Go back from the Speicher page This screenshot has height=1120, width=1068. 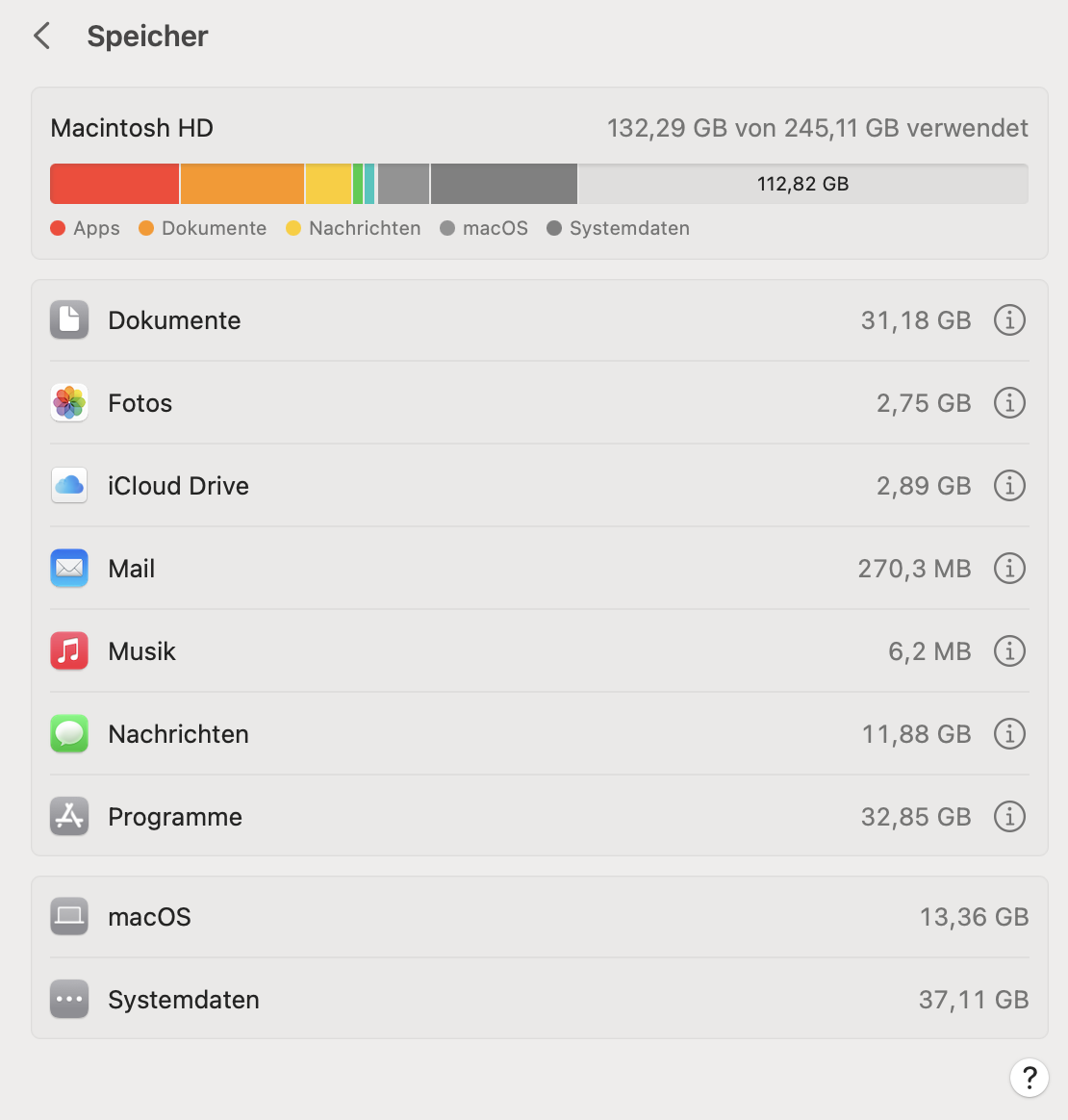point(42,36)
